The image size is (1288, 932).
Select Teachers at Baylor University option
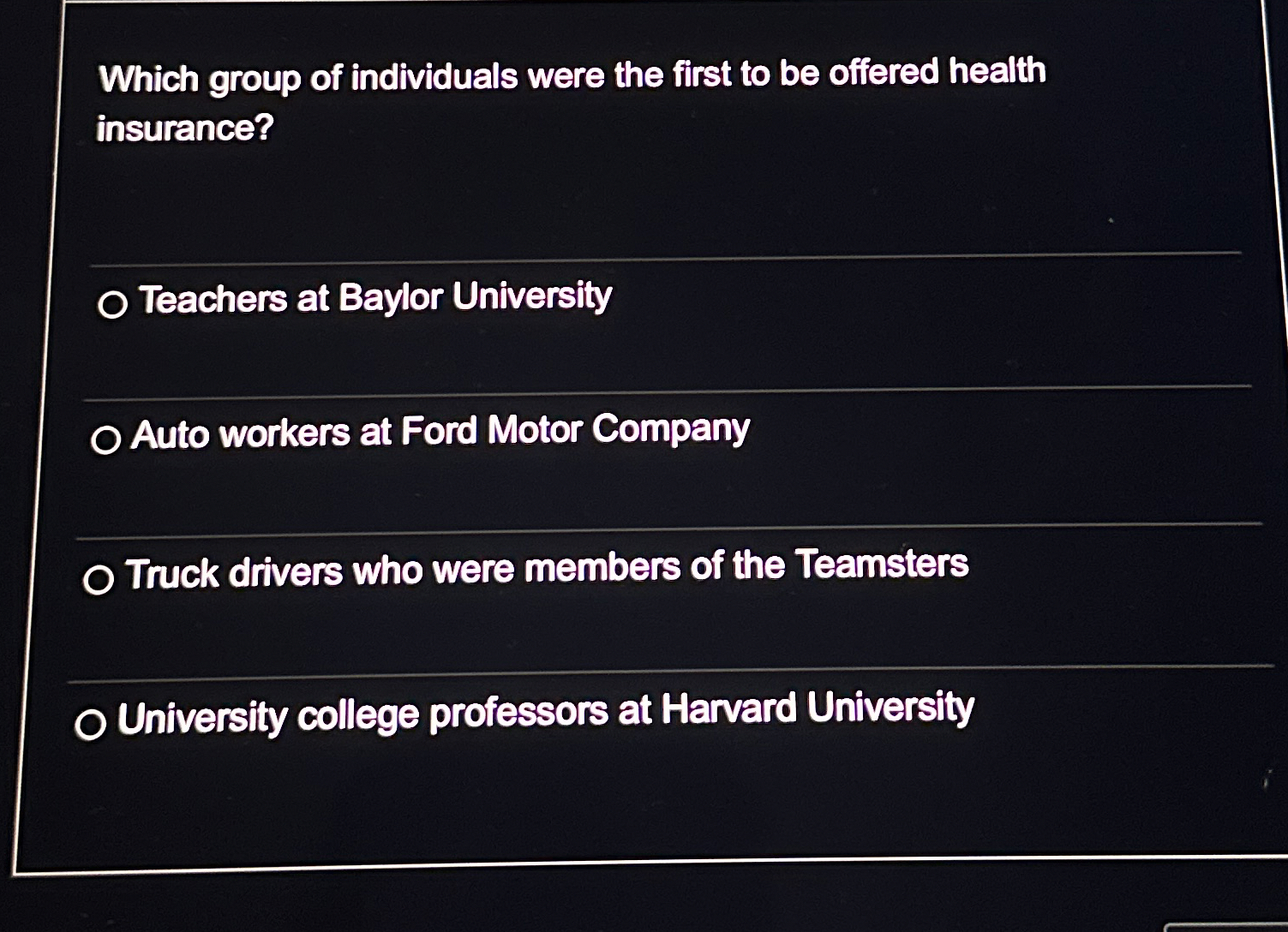coord(112,304)
